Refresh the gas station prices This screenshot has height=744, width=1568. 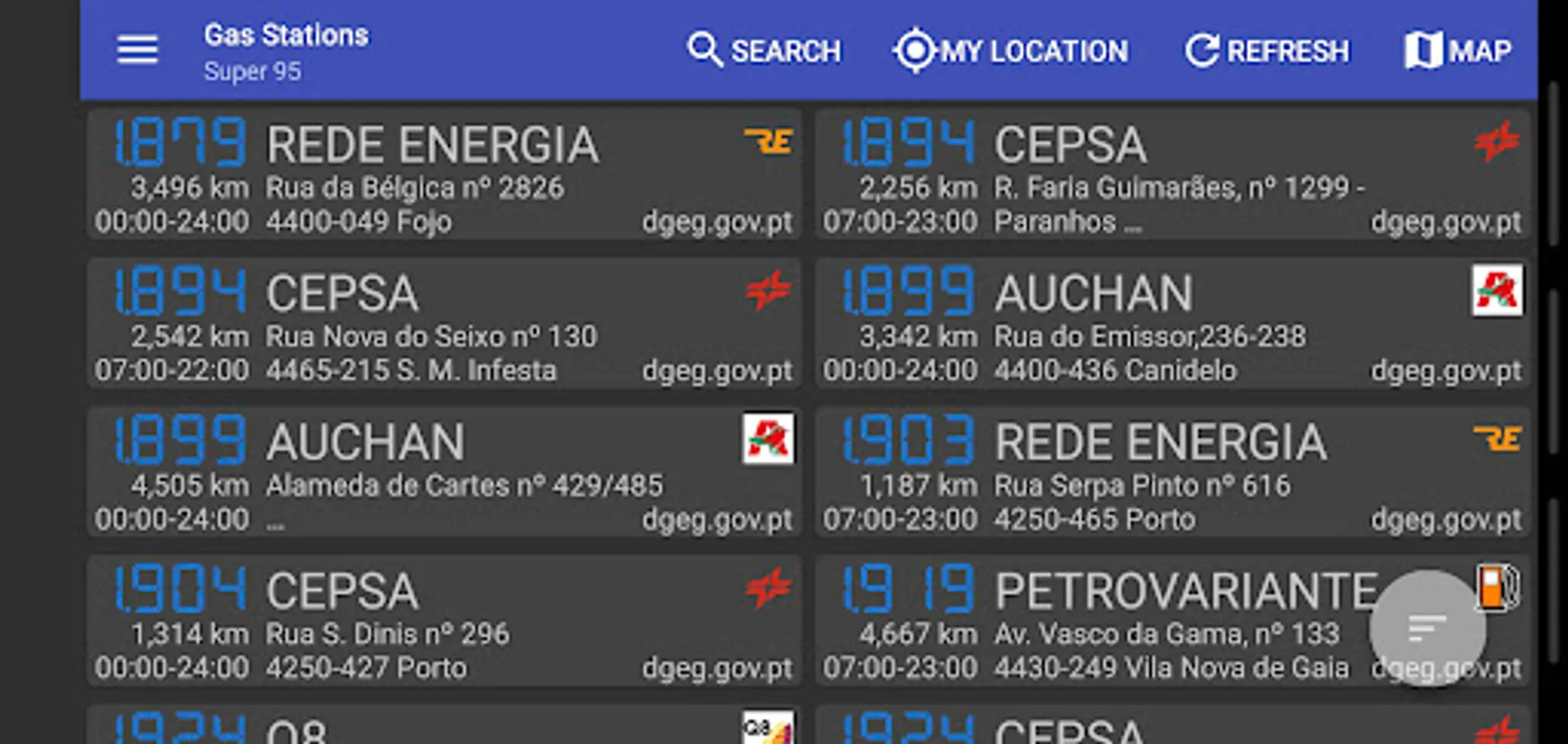[x=1266, y=50]
